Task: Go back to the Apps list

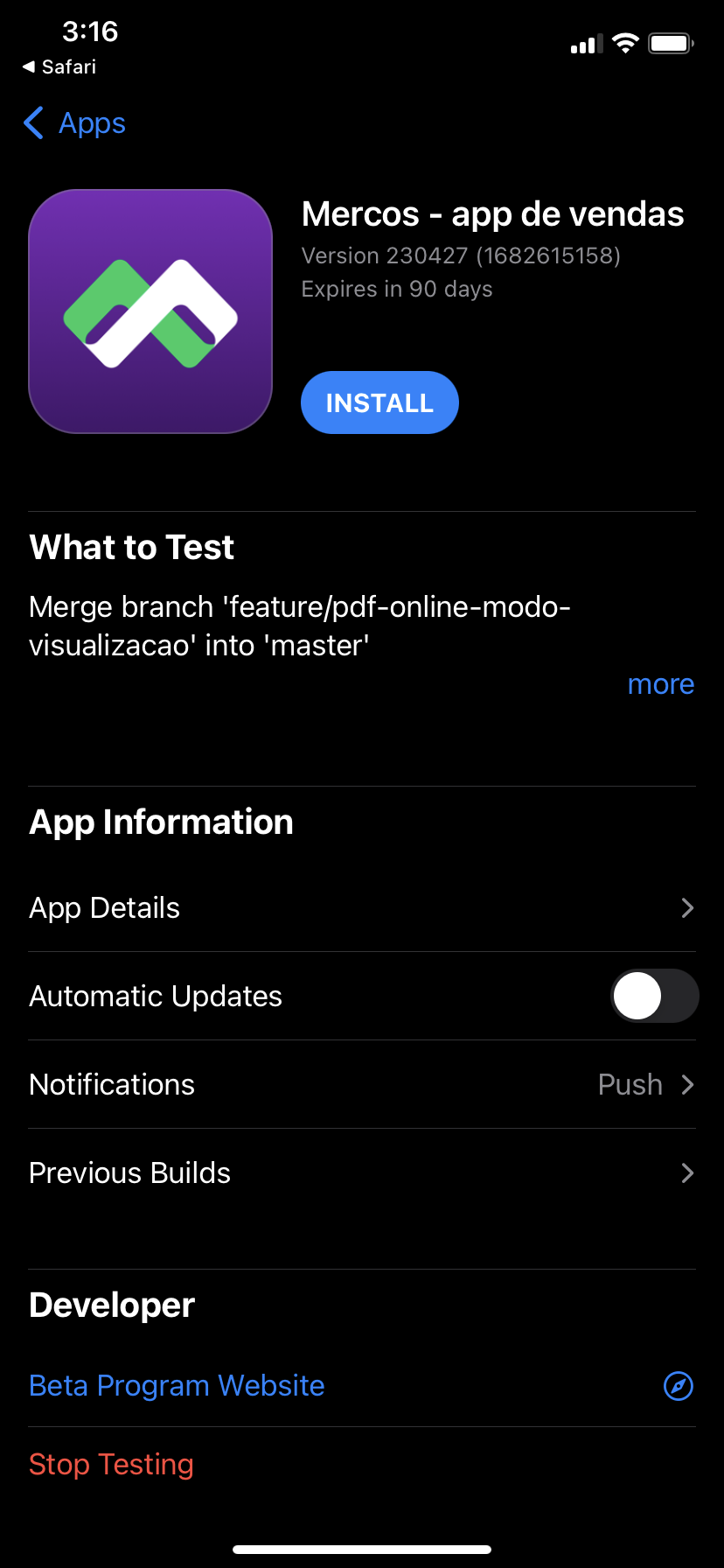Action: point(75,123)
